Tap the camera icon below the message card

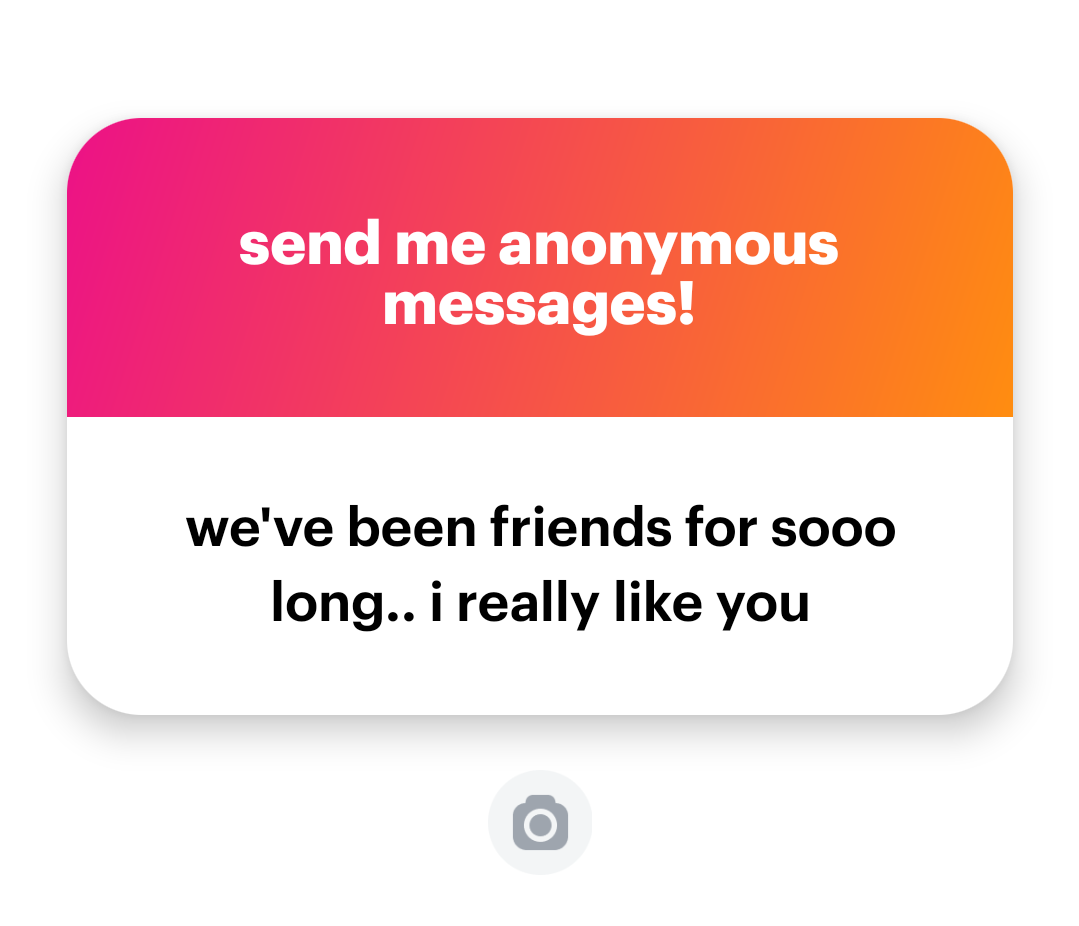coord(540,823)
